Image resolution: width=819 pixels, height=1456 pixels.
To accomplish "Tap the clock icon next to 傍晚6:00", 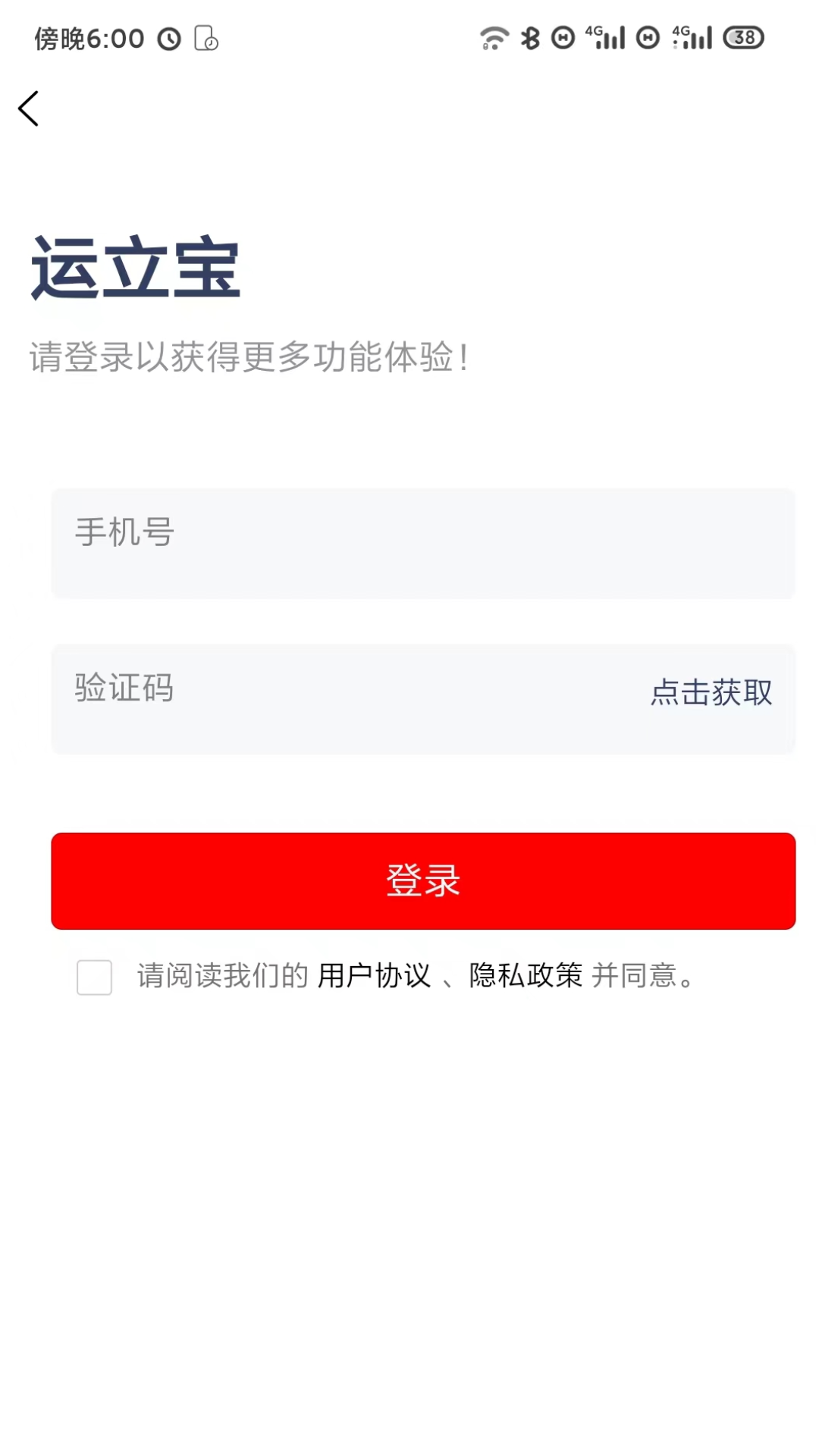I will pos(168,39).
